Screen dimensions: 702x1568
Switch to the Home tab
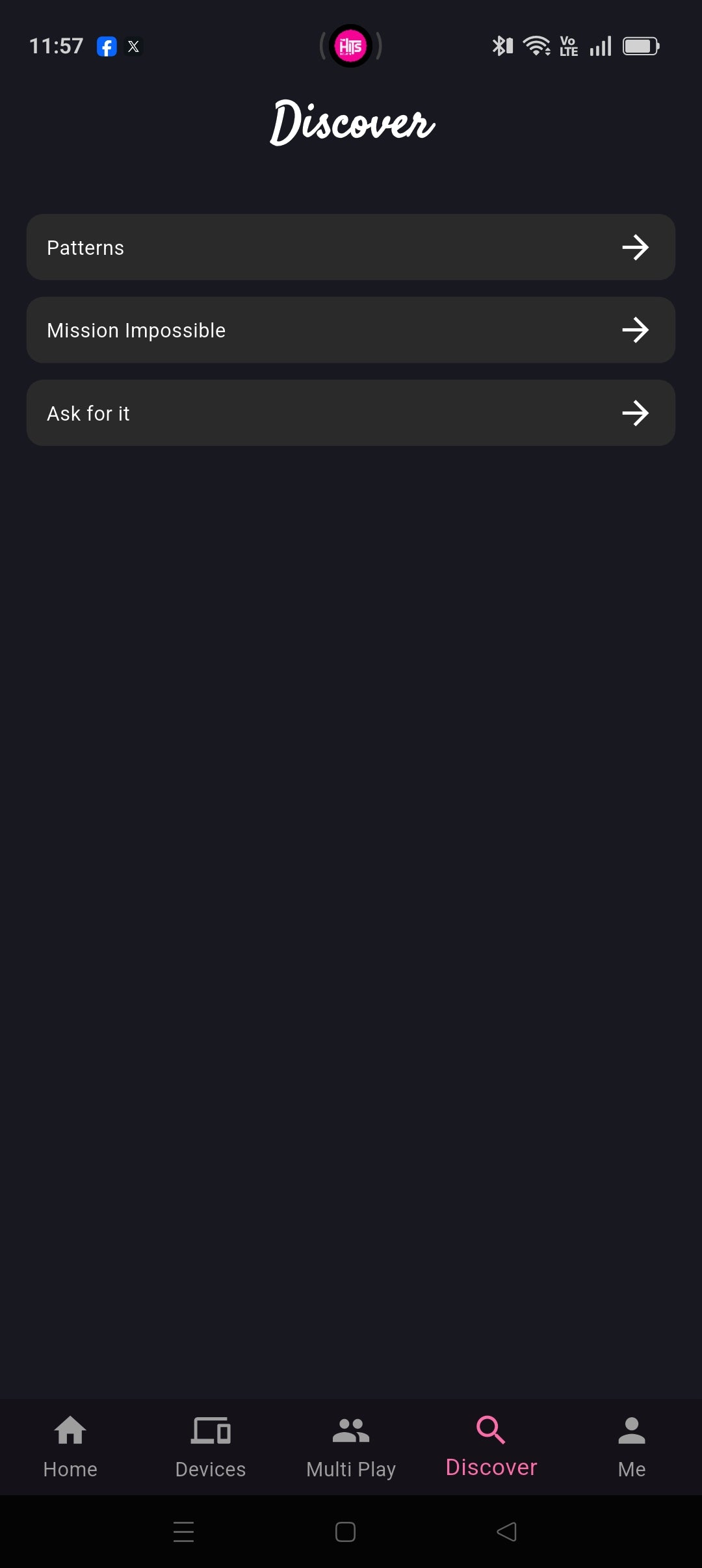[70, 1447]
